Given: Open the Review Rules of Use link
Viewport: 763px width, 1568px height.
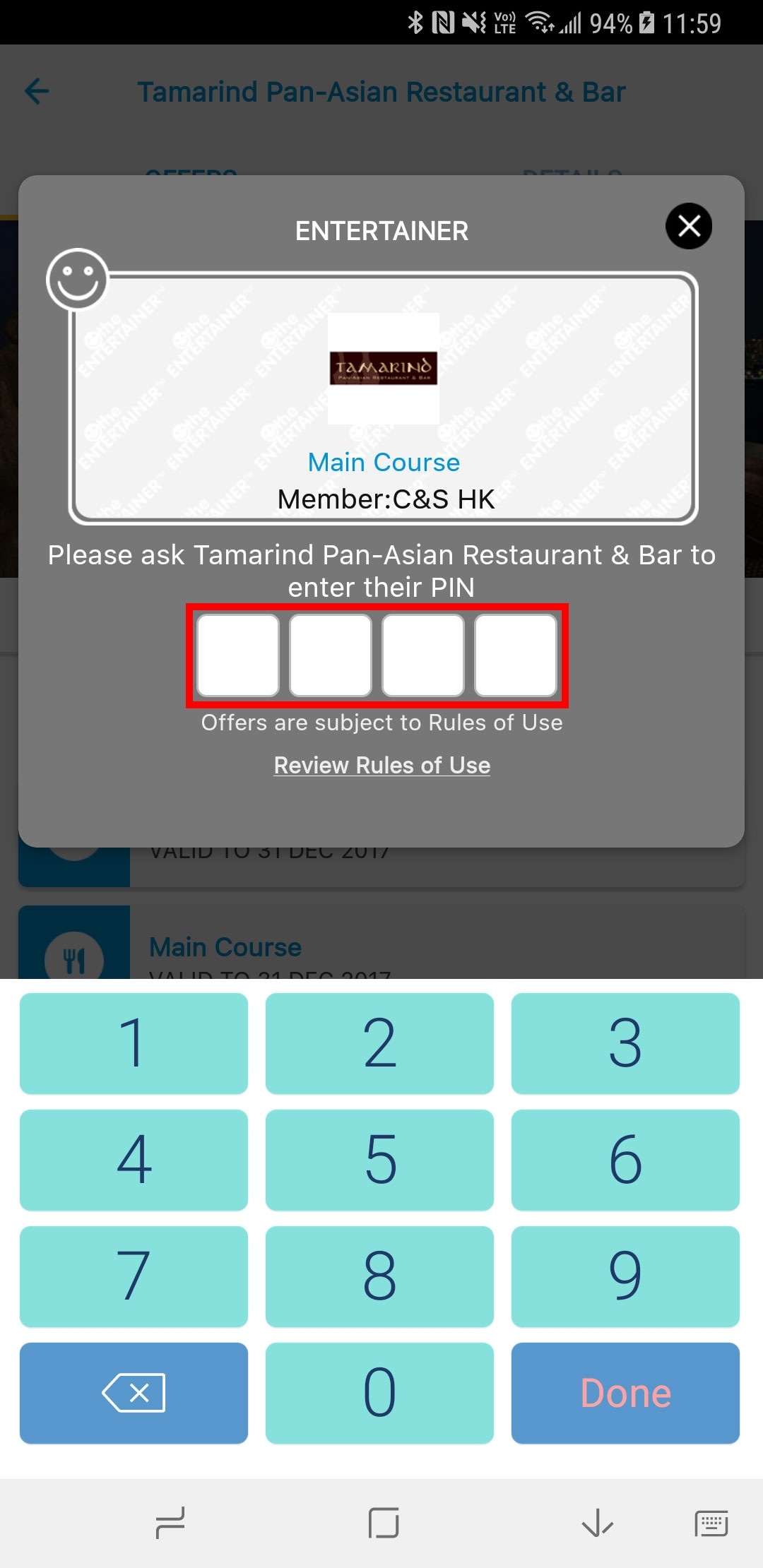Looking at the screenshot, I should (381, 765).
